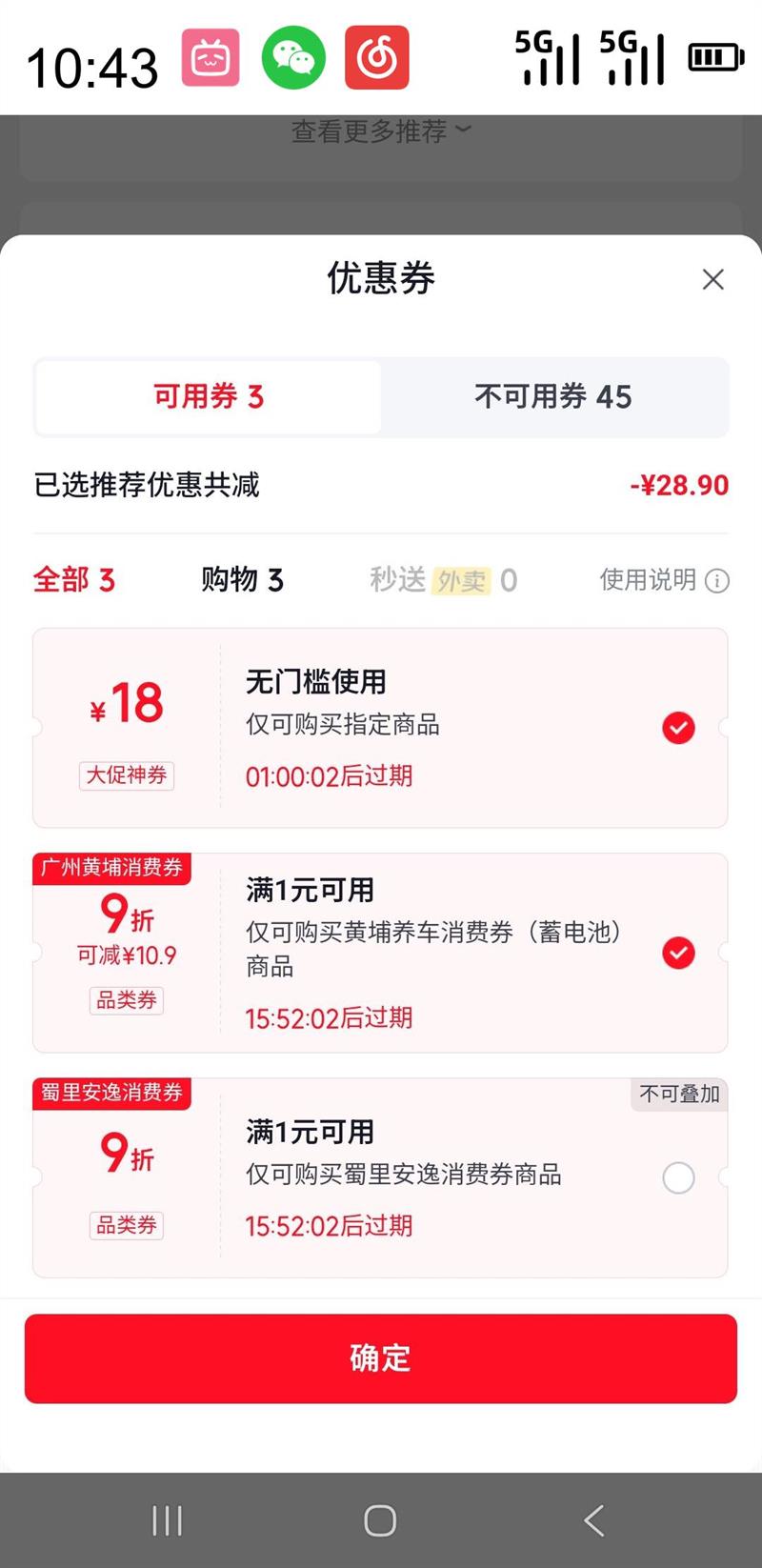The image size is (762, 1568).
Task: Filter coupons by 秒送 外卖
Action: pyautogui.click(x=443, y=579)
